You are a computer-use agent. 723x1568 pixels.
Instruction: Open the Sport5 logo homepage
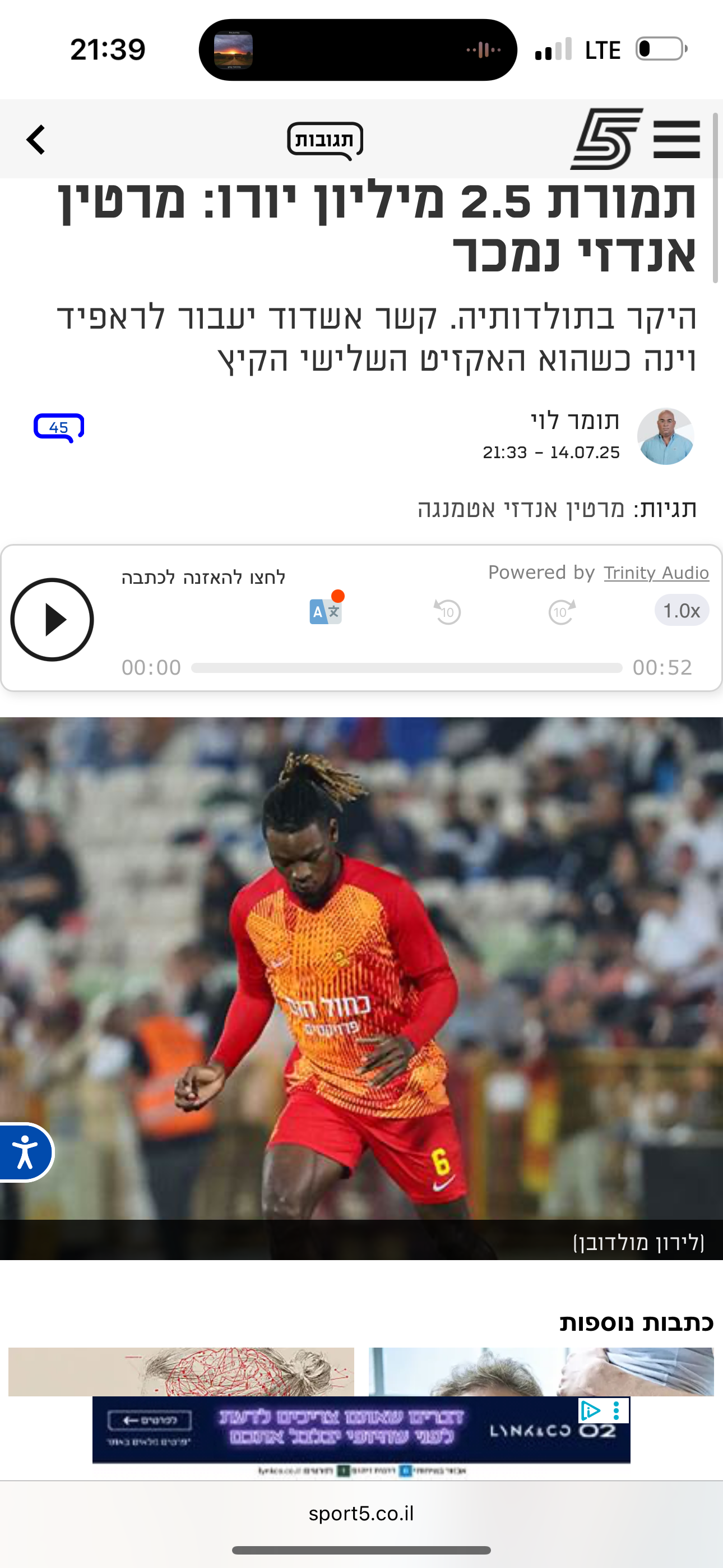click(607, 139)
